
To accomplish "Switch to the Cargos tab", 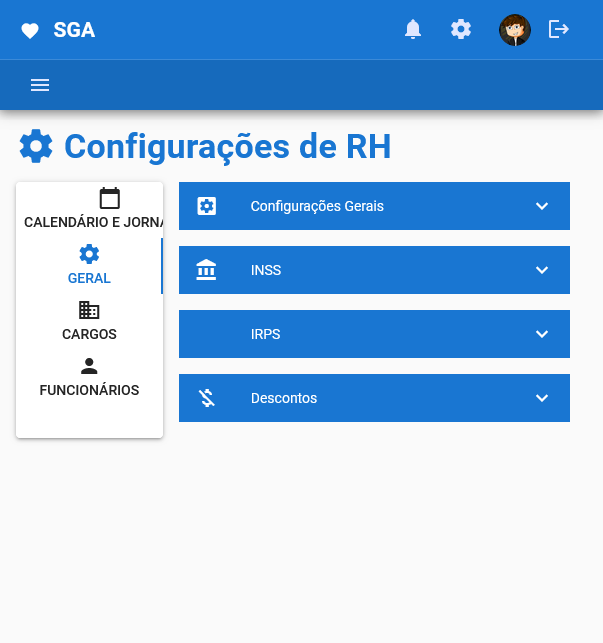I will [x=89, y=321].
